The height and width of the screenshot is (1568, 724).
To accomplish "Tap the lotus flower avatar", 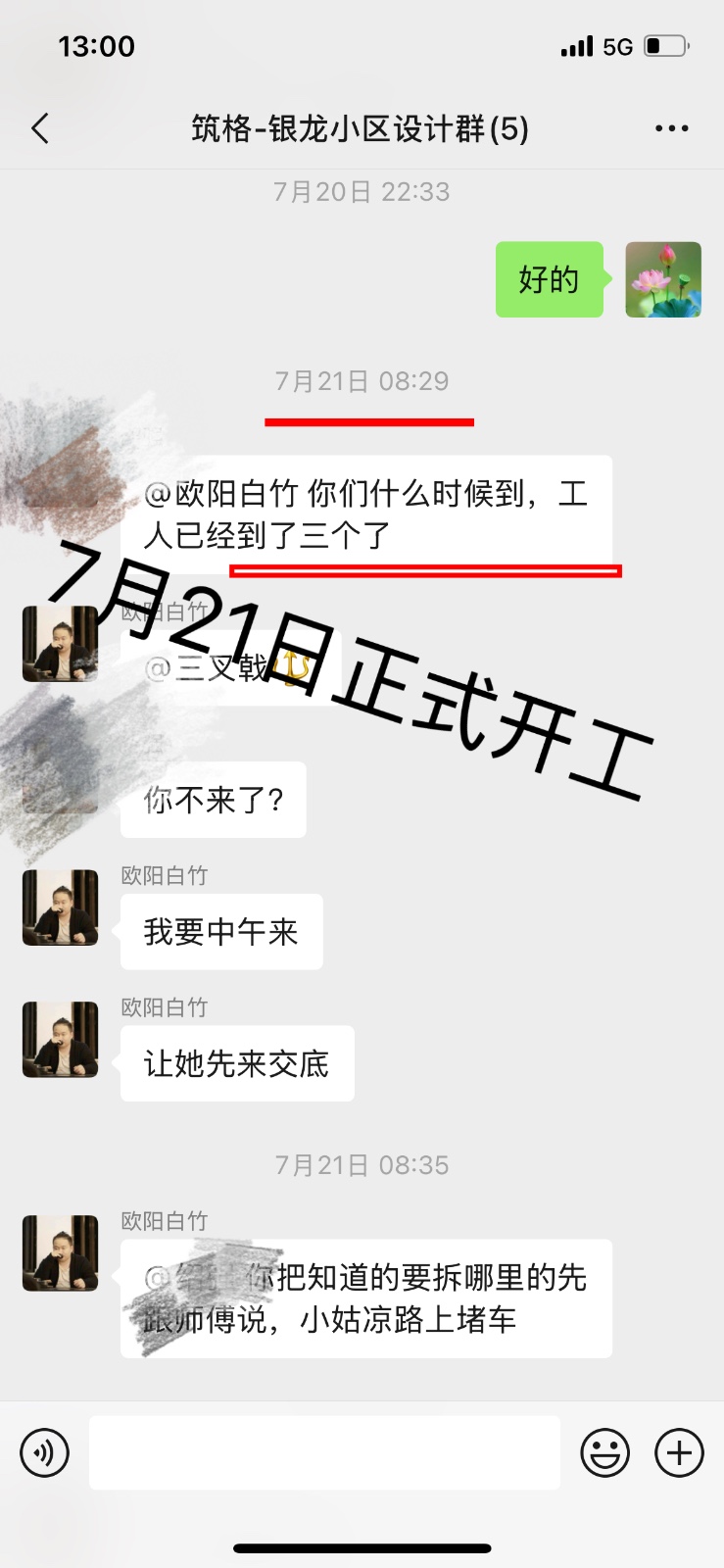I will [x=663, y=279].
